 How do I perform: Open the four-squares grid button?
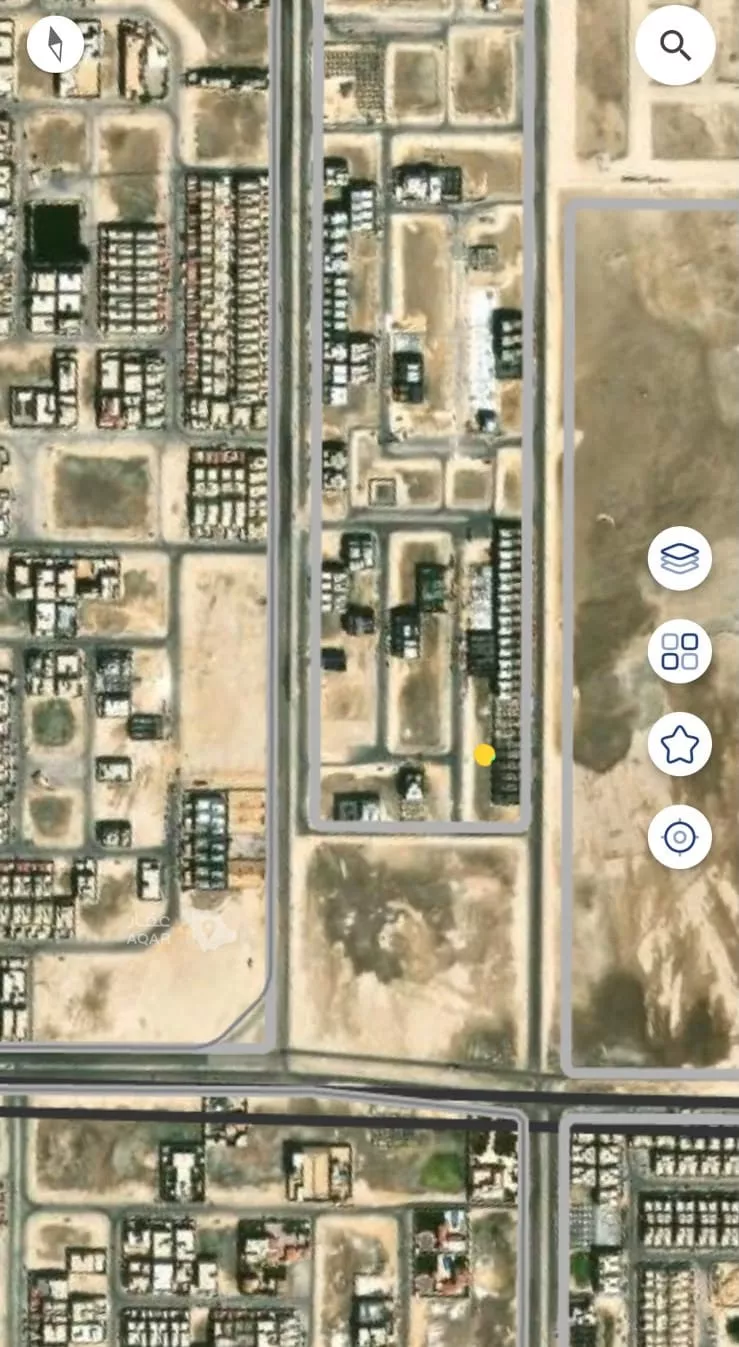coord(680,651)
